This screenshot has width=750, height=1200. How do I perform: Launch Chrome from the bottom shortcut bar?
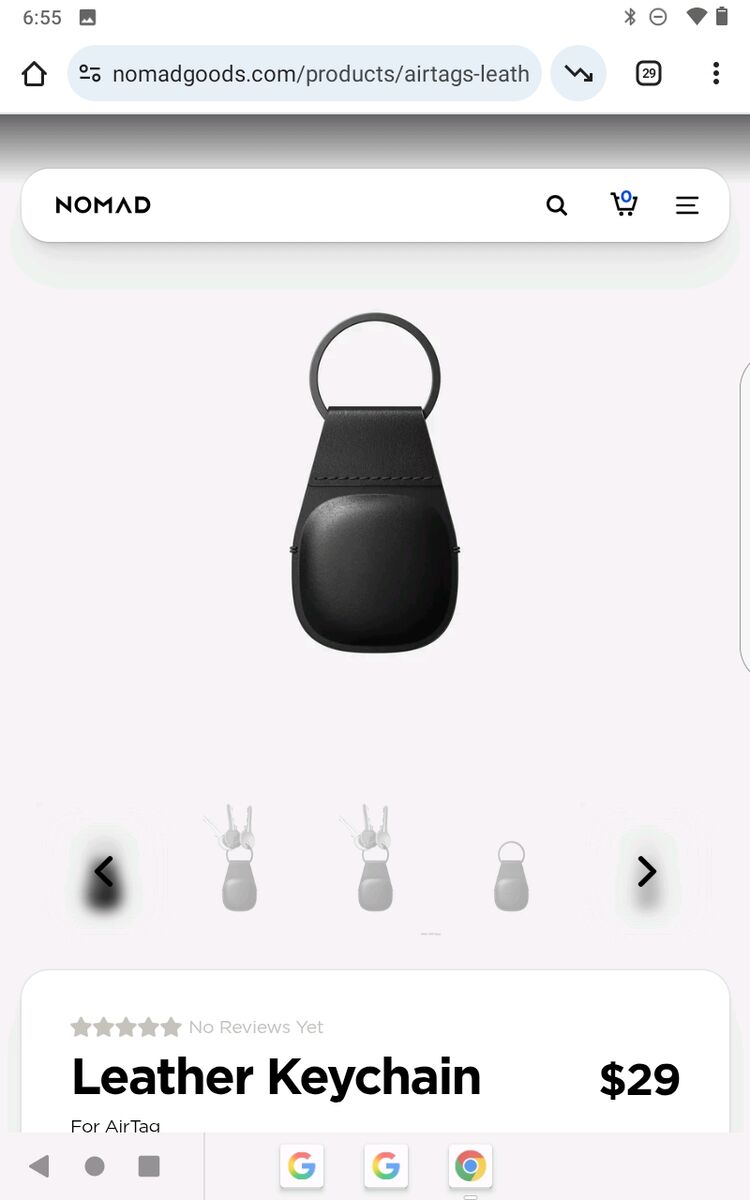click(x=470, y=1166)
